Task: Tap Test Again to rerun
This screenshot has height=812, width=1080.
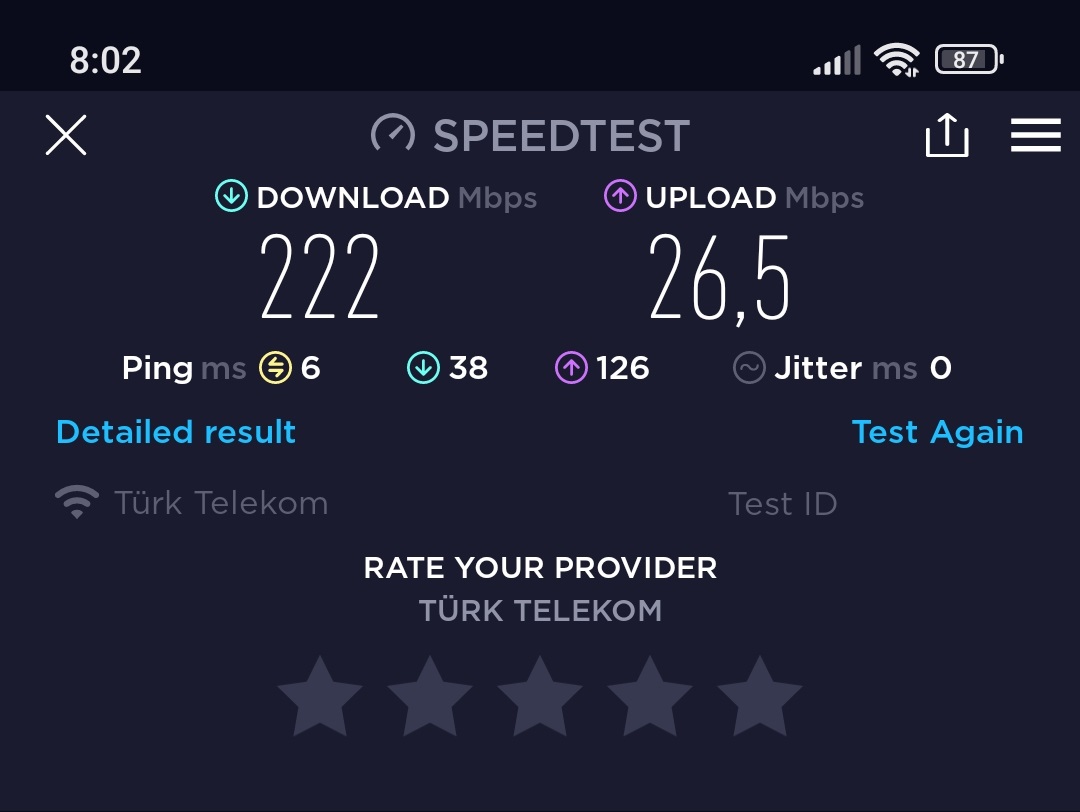Action: 937,432
